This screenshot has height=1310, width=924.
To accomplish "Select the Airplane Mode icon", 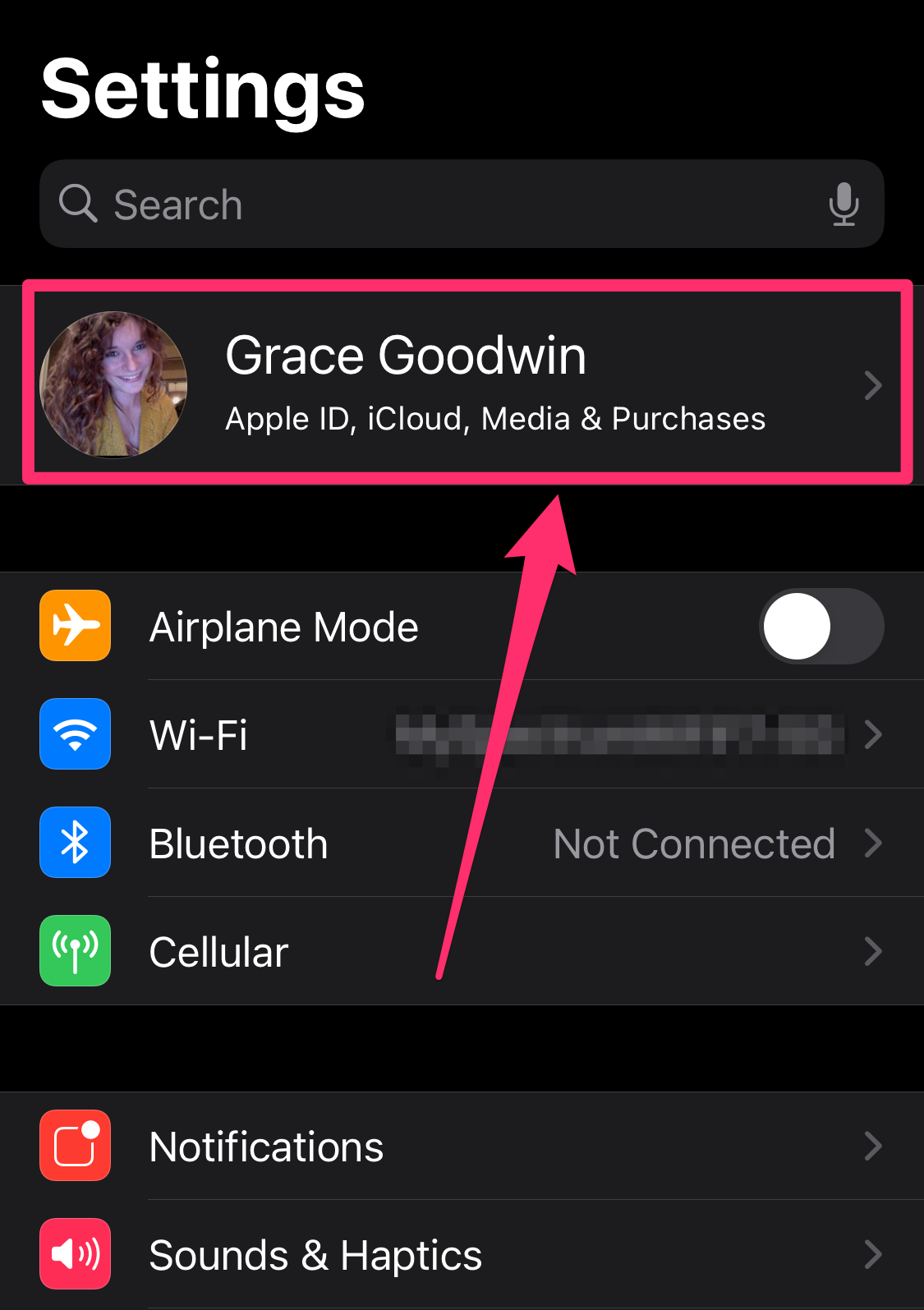I will pos(75,626).
